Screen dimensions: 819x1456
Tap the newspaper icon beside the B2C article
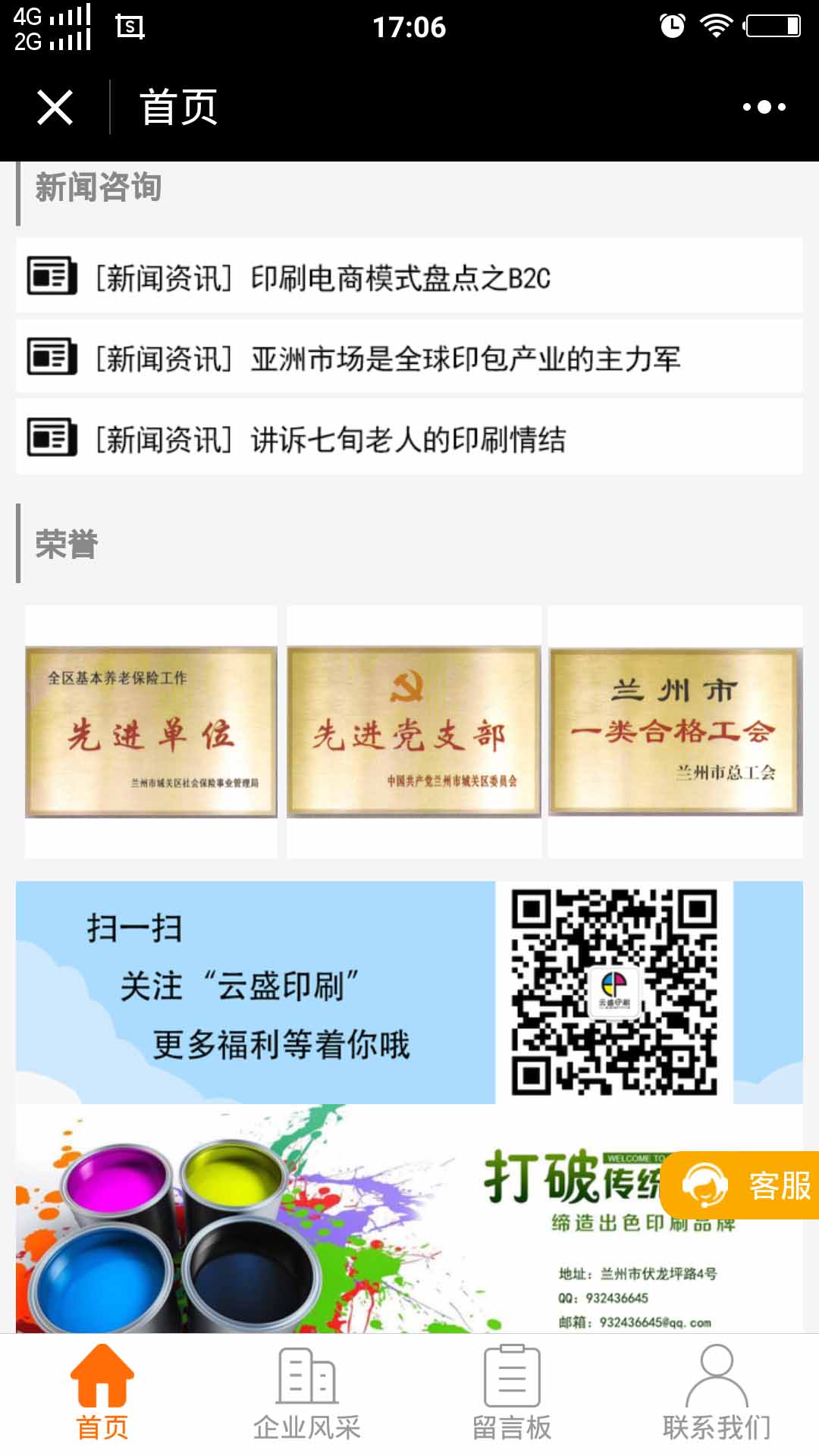50,278
